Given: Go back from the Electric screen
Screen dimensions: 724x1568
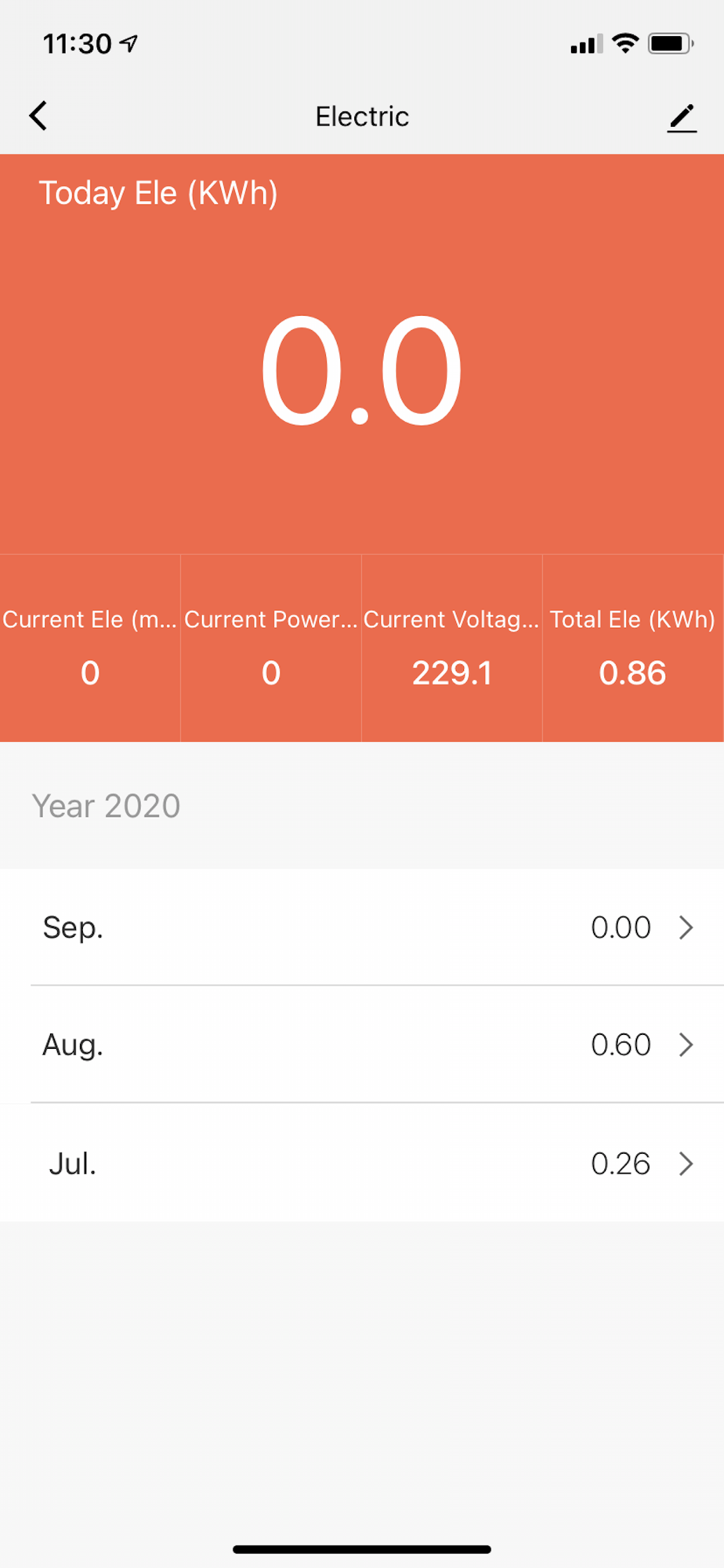Looking at the screenshot, I should [38, 116].
